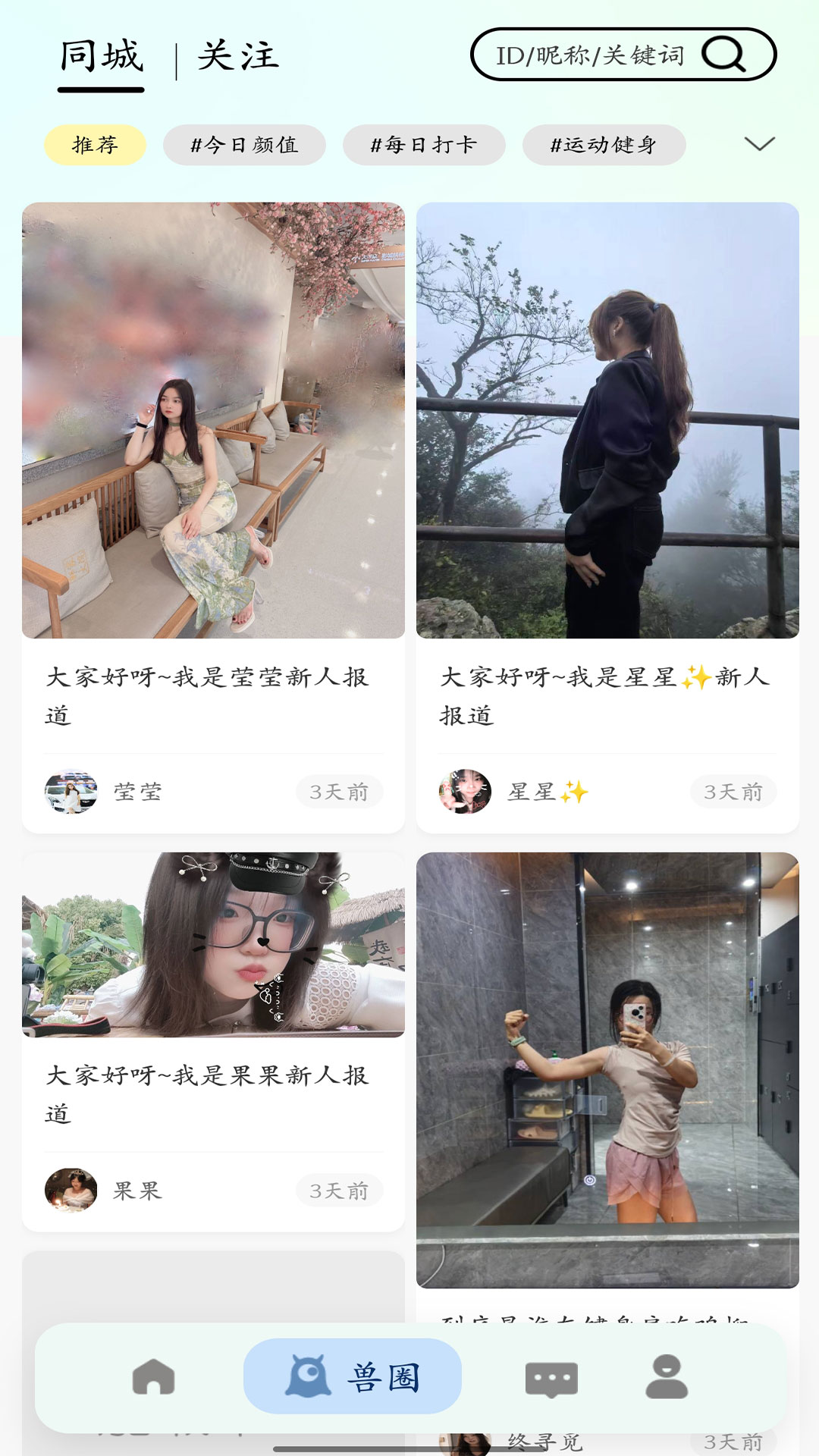This screenshot has width=819, height=1456.
Task: Tap the ID/昵称/关键词 search field
Action: click(x=589, y=55)
